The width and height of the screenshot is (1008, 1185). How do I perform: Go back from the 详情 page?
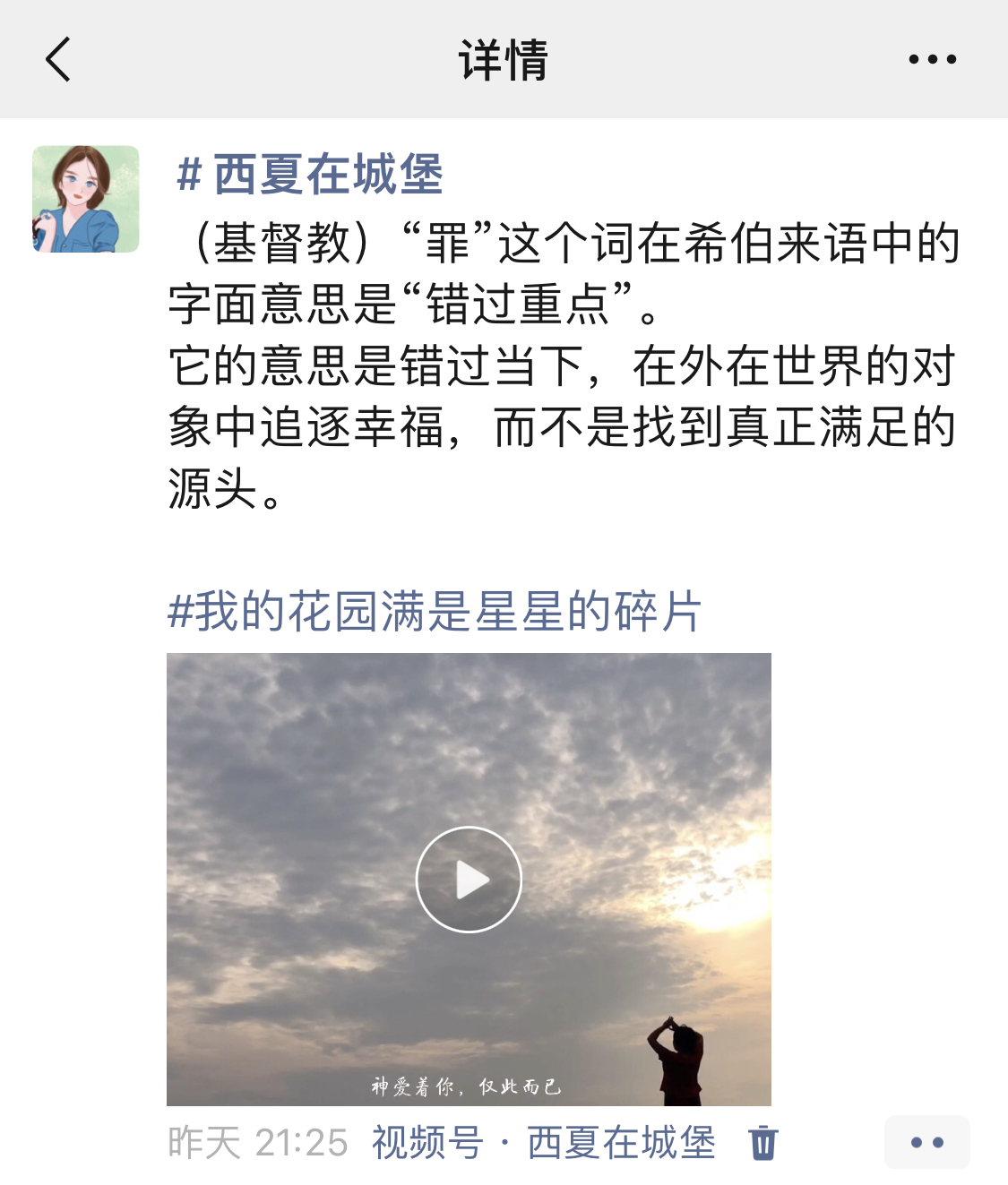click(x=58, y=60)
